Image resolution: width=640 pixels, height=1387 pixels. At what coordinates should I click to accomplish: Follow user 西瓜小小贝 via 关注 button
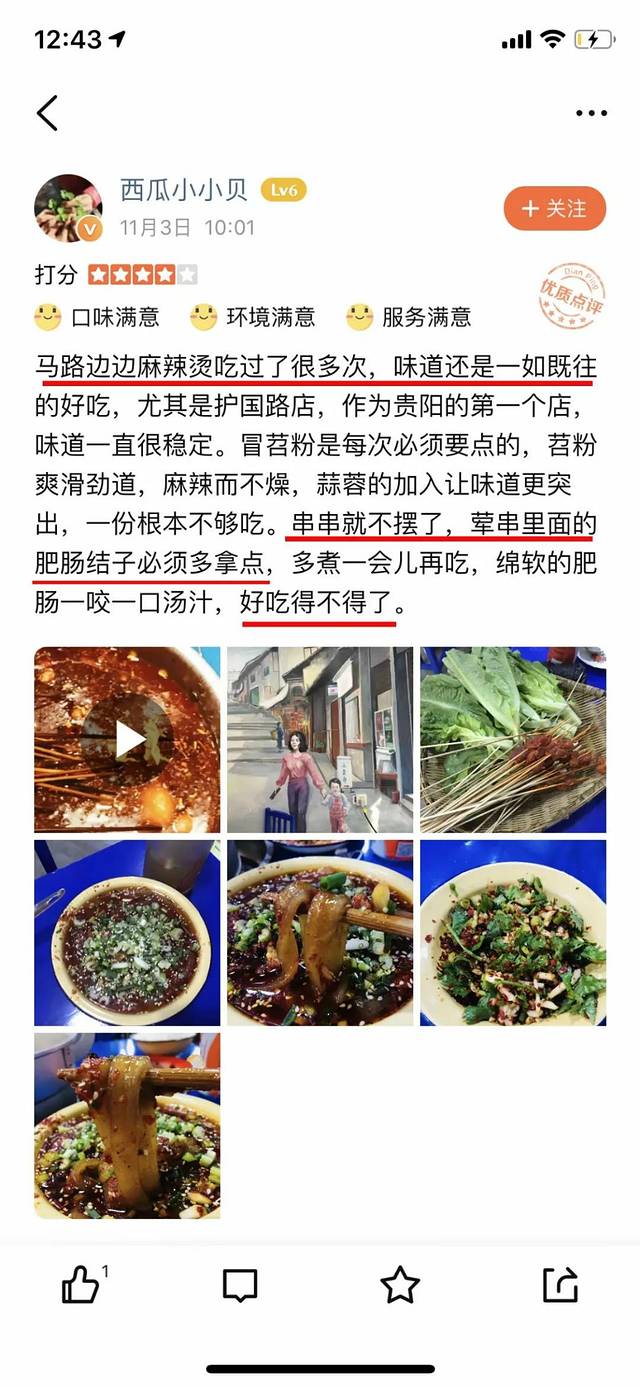tap(554, 209)
